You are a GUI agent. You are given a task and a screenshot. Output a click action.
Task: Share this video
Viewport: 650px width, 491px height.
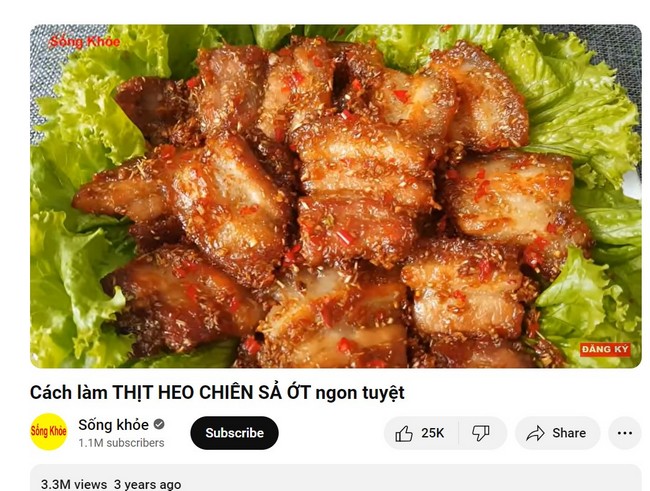pyautogui.click(x=556, y=433)
